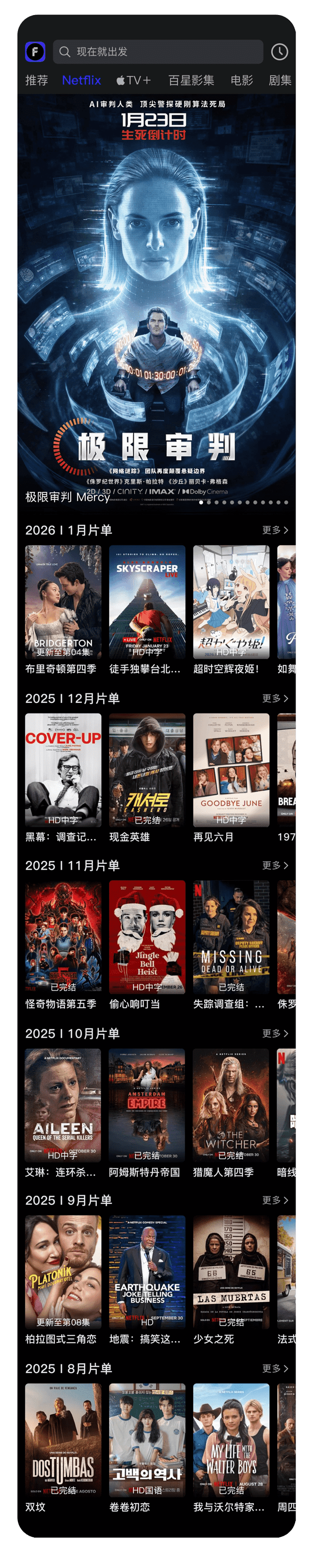Open the search box showing 现在就出发
Screen dimensions: 313x1568
click(x=157, y=52)
